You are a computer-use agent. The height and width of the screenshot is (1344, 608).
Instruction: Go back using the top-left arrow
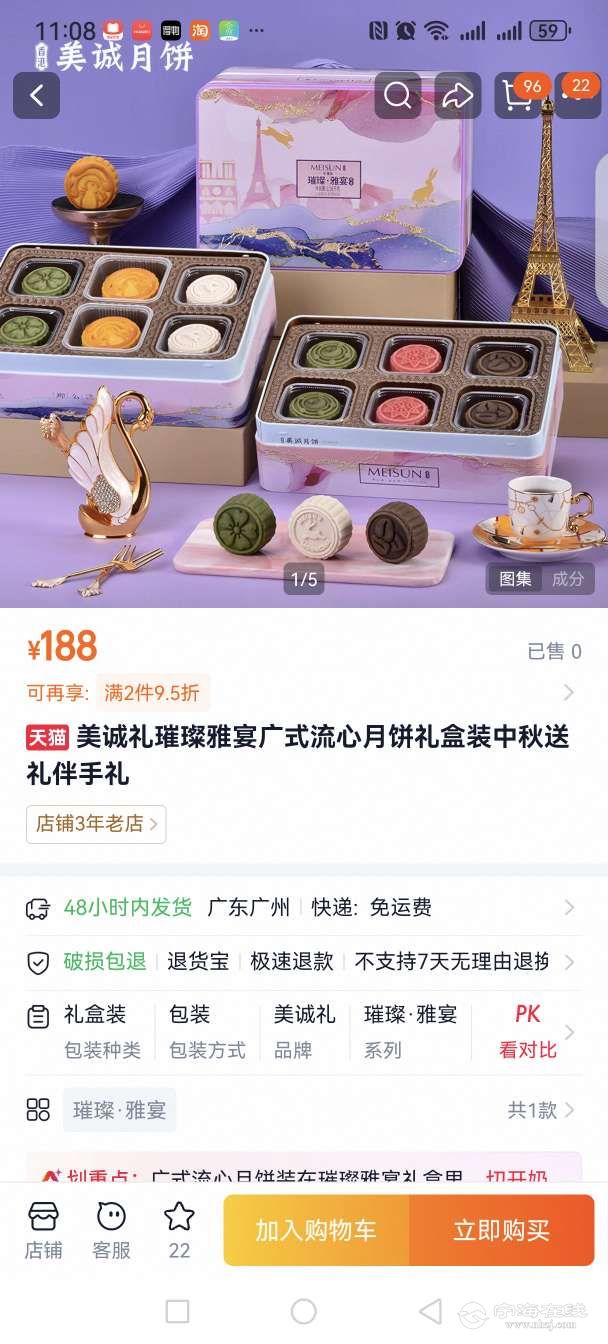(36, 96)
